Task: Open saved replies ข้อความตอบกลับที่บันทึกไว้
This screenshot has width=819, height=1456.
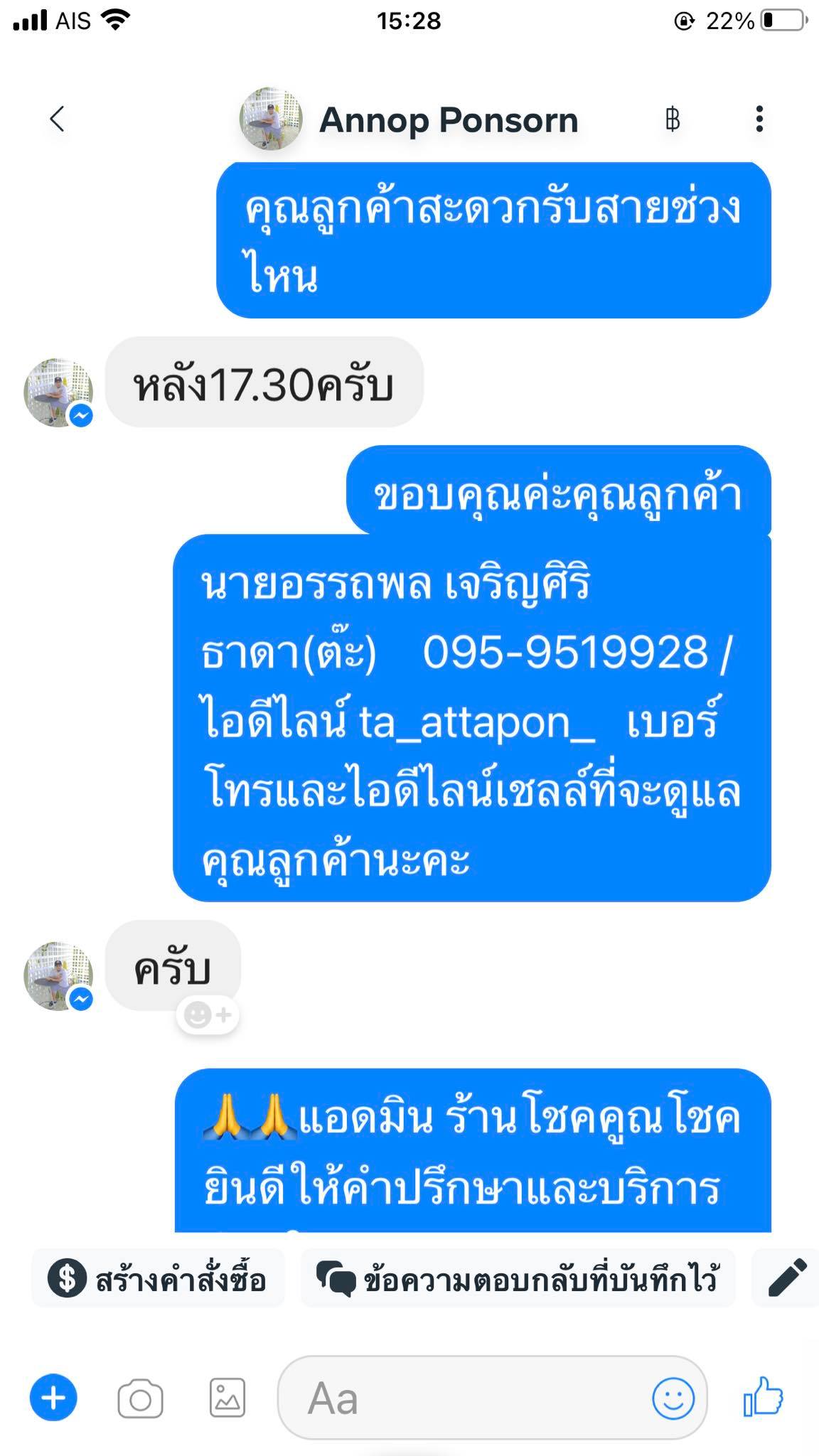Action: (x=518, y=1280)
